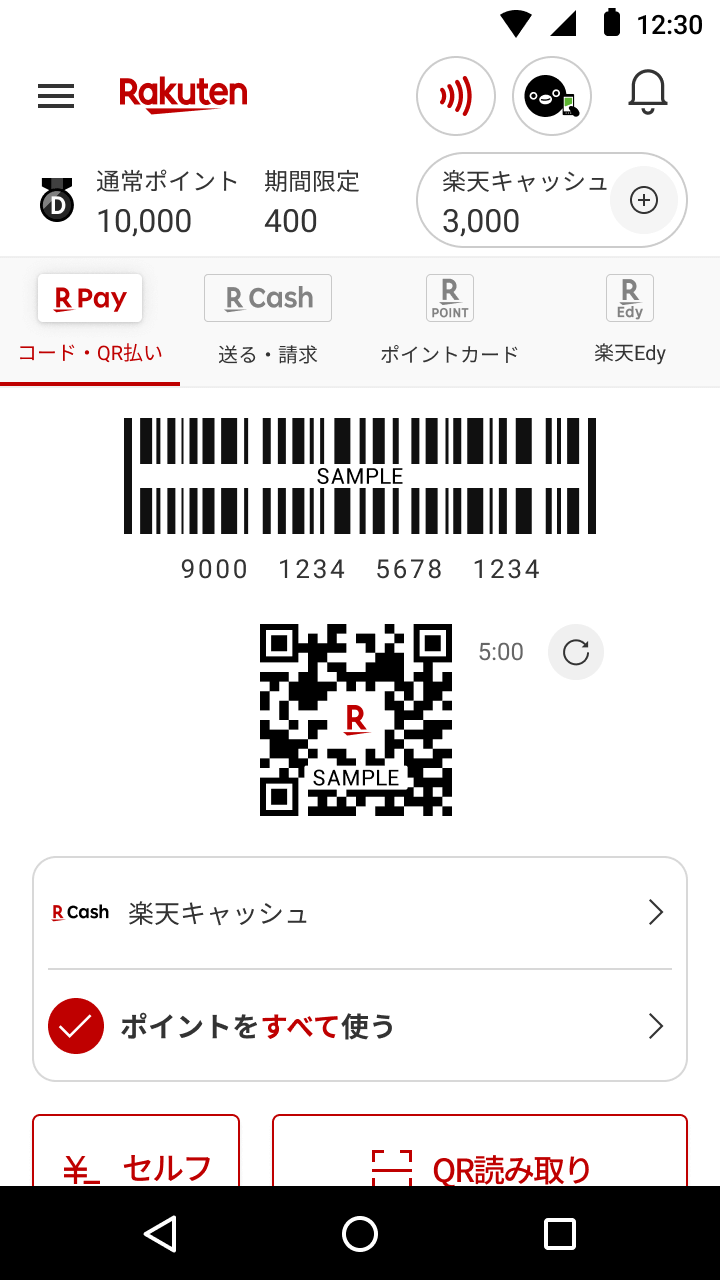Charge 楽天キャッシュ using the plus icon
This screenshot has height=1280, width=720.
pyautogui.click(x=644, y=200)
